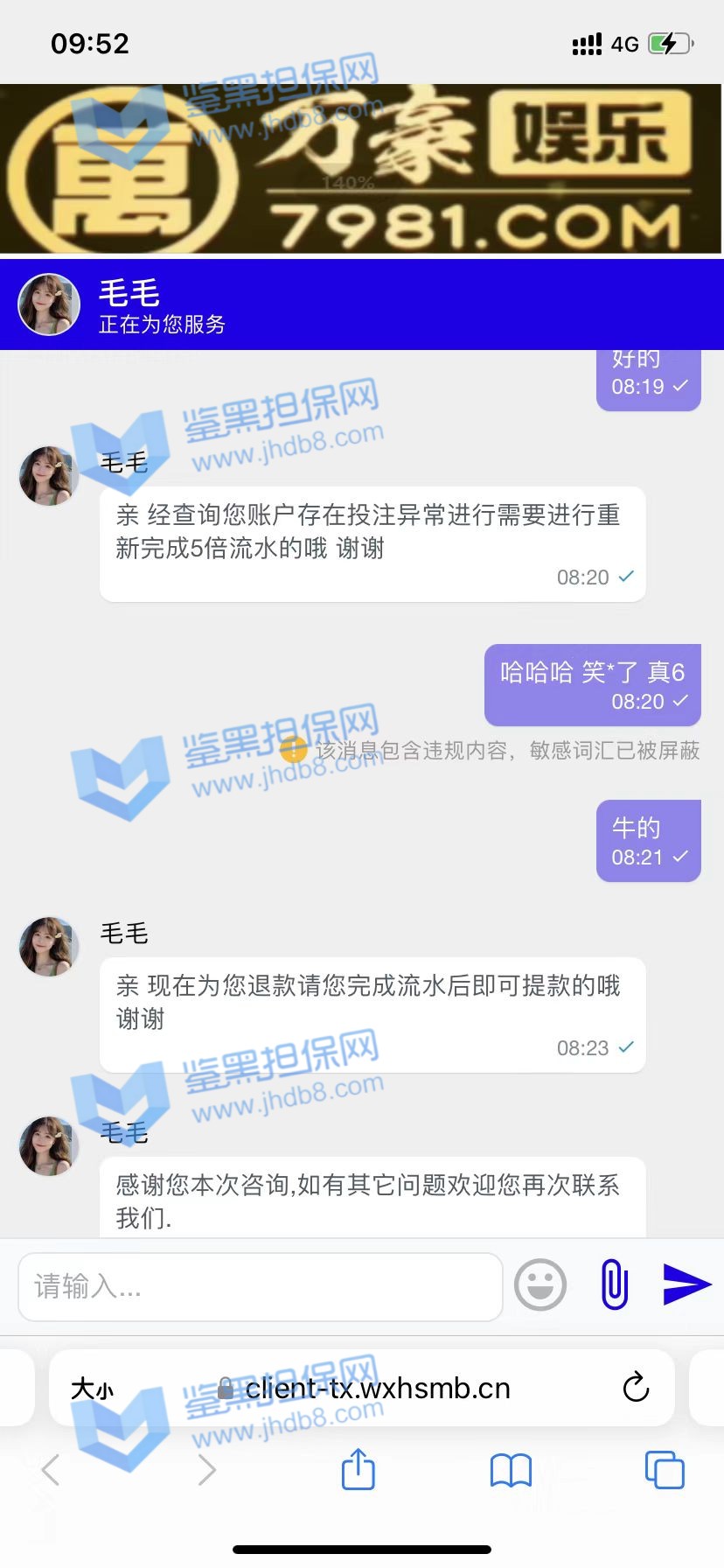This screenshot has height=1568, width=724.
Task: Open Safari bookmarks
Action: tap(511, 1470)
